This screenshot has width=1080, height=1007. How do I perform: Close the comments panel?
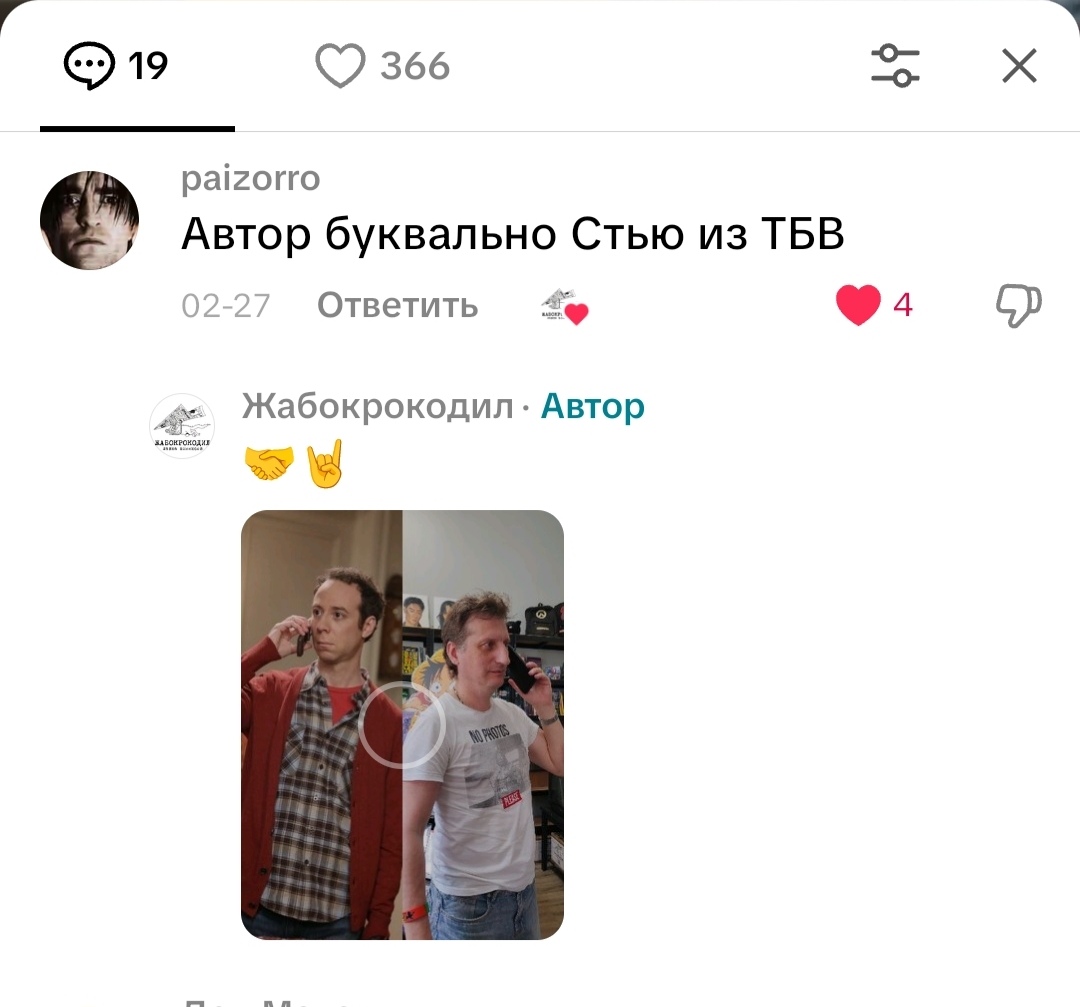[x=1019, y=67]
